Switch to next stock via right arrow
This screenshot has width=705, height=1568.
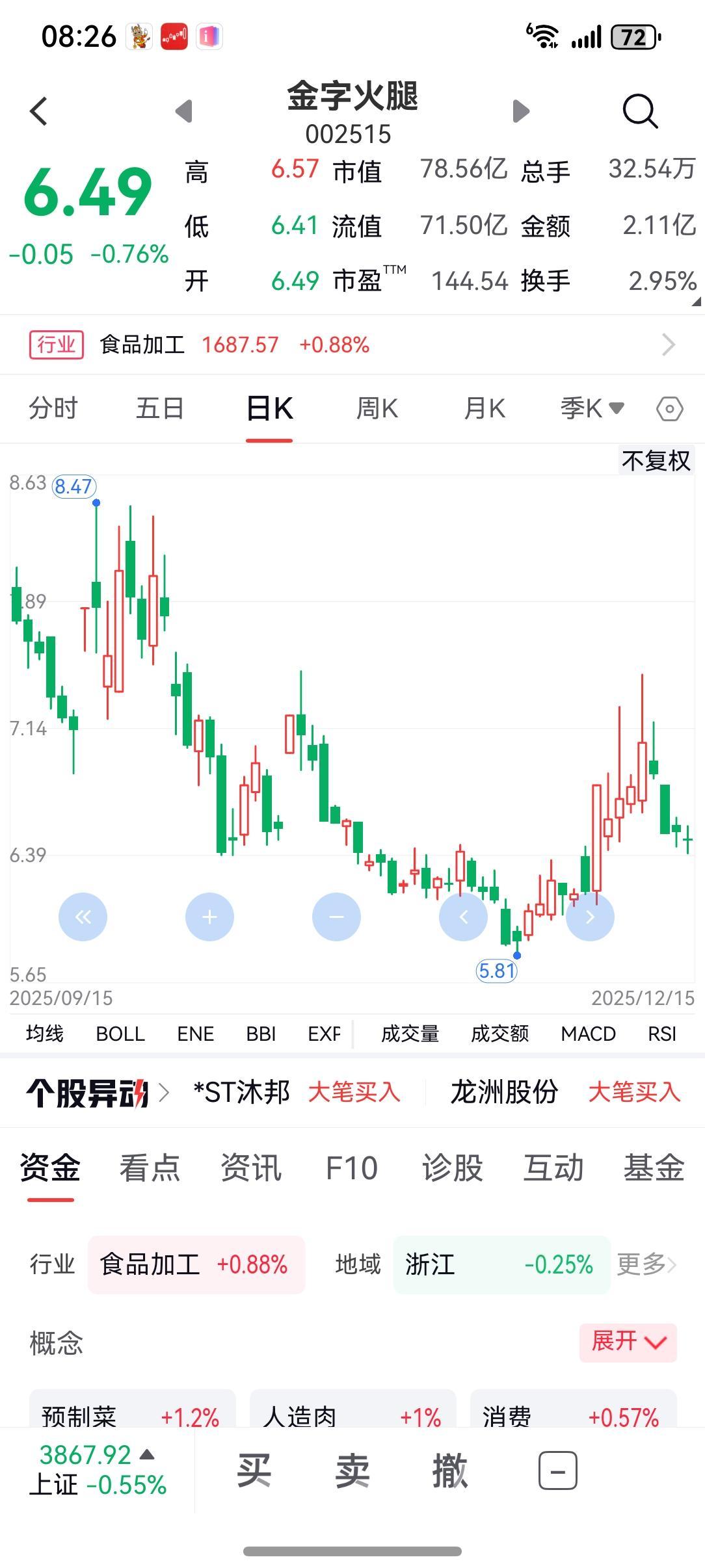click(x=520, y=111)
